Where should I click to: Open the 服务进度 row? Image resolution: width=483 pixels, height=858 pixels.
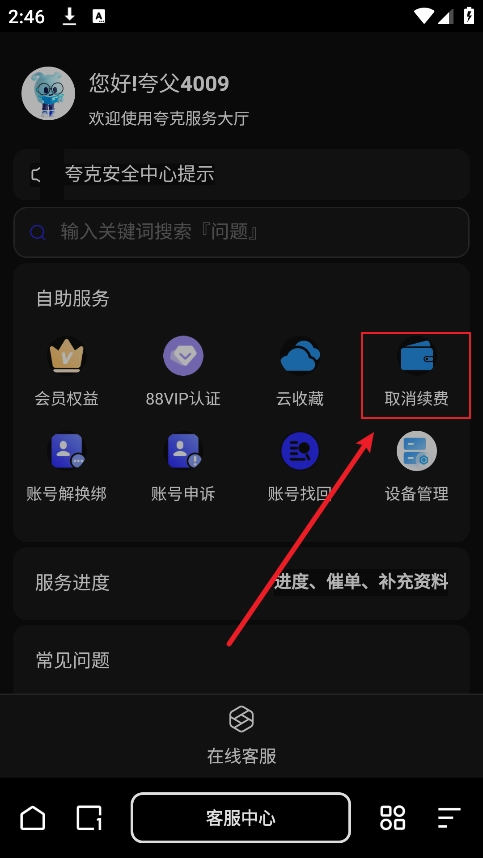[241, 582]
